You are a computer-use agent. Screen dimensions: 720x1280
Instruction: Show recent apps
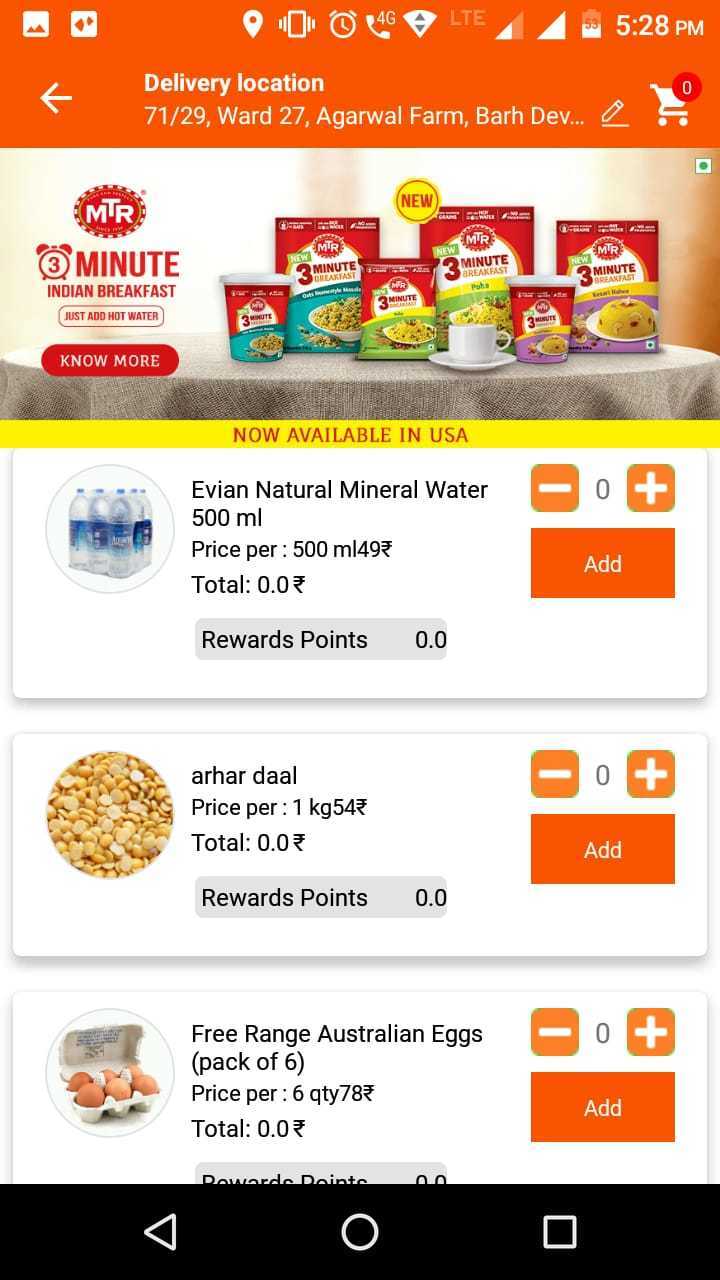[x=559, y=1232]
